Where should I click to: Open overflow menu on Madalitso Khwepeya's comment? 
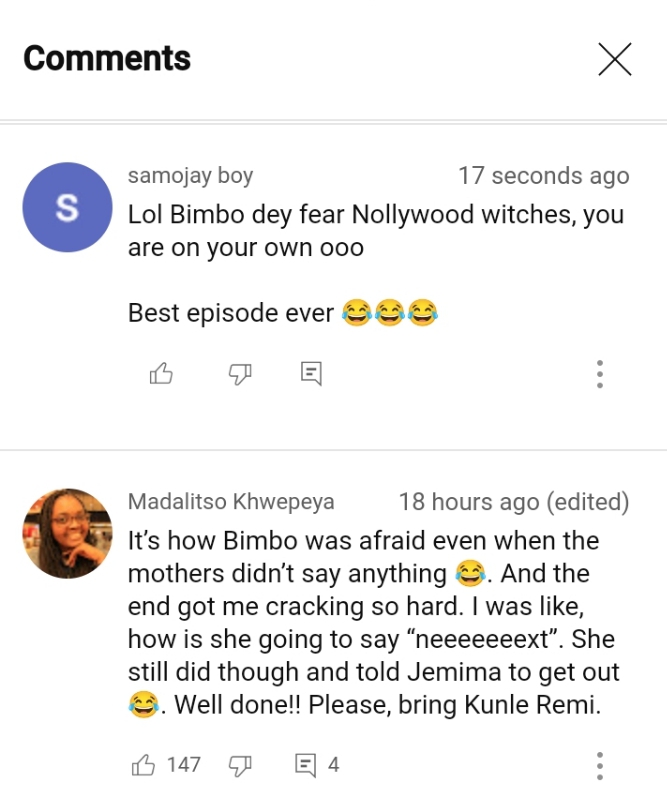599,765
